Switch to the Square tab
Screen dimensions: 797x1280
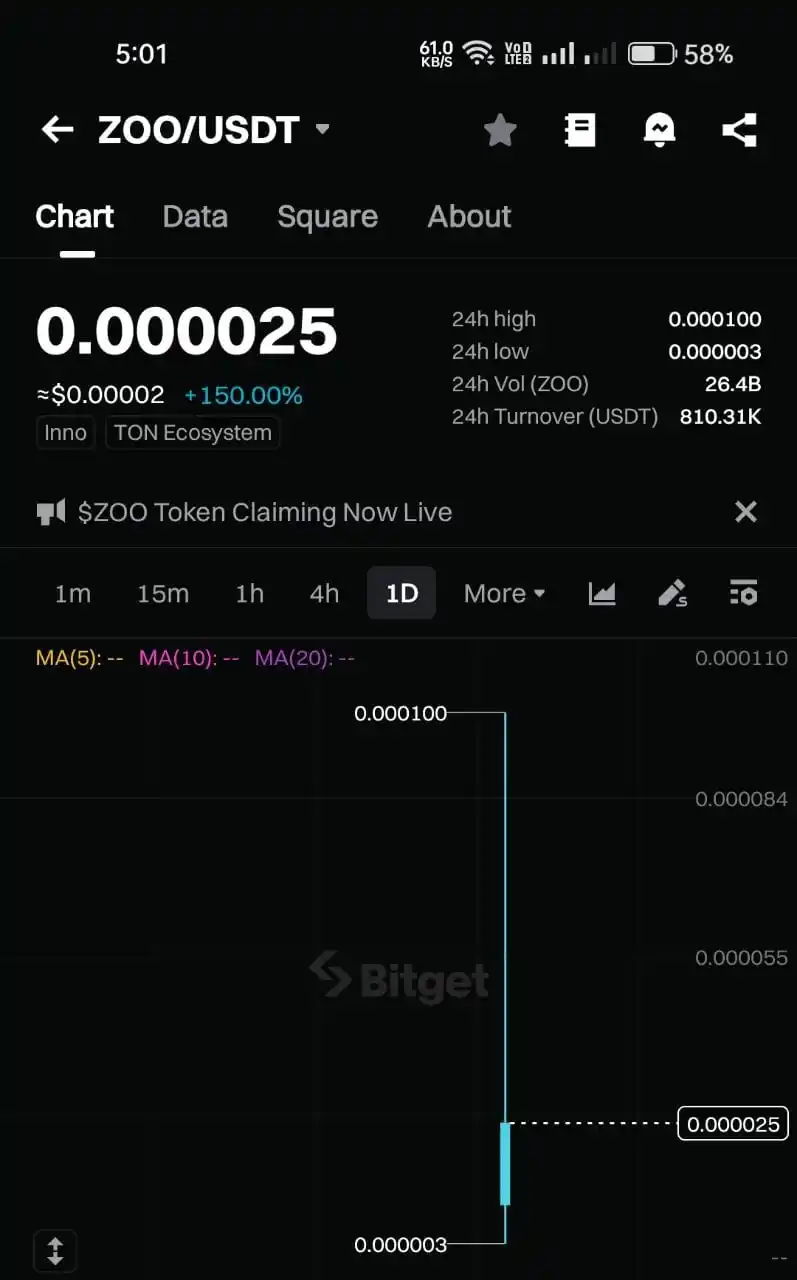tap(327, 217)
